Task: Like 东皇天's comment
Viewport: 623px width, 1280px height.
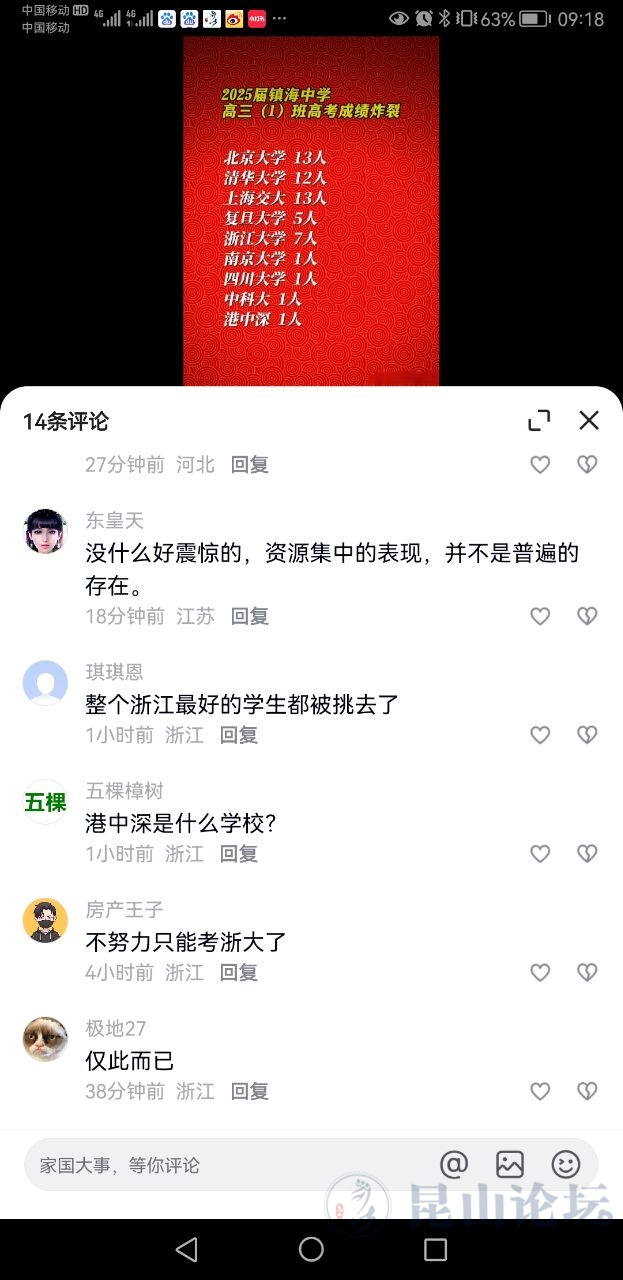Action: [540, 616]
